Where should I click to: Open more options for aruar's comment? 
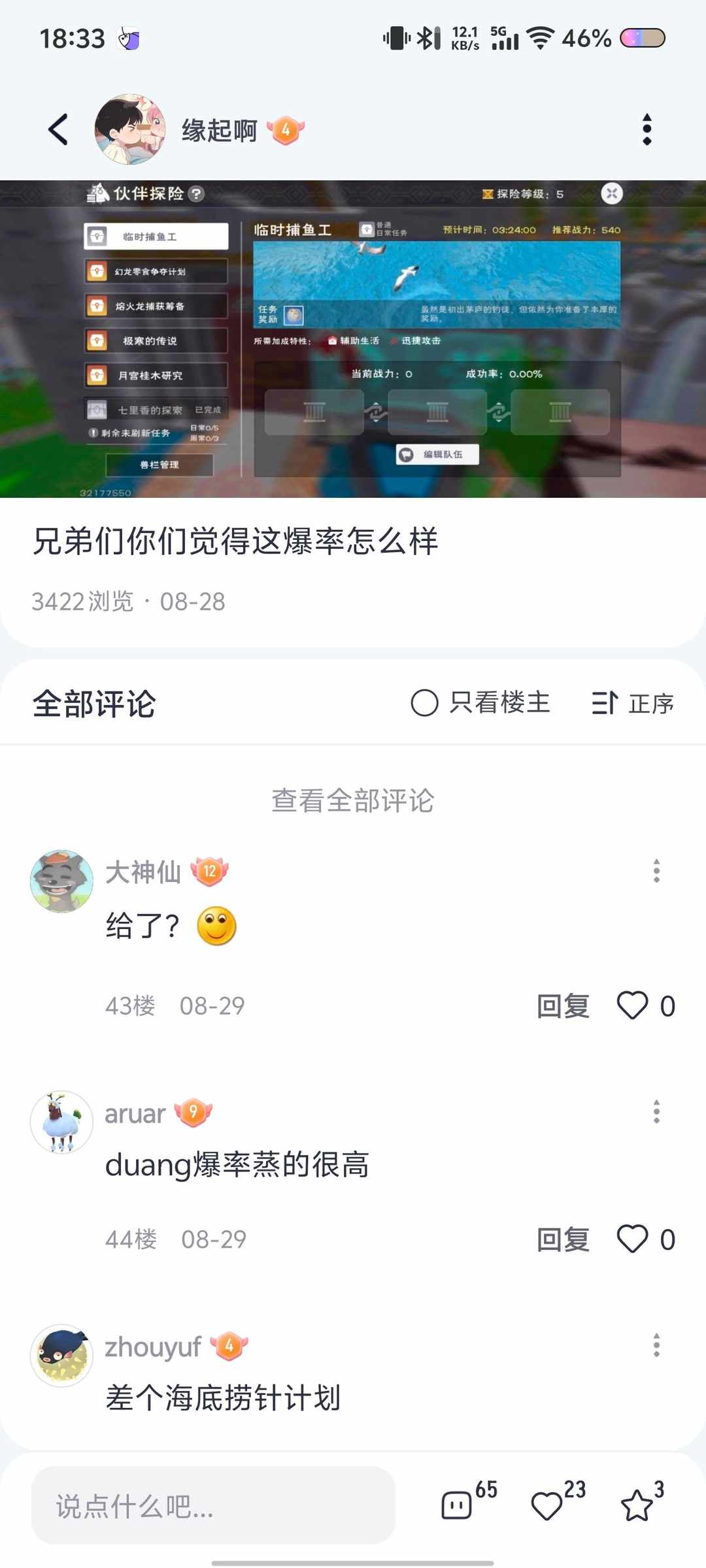pyautogui.click(x=656, y=1111)
